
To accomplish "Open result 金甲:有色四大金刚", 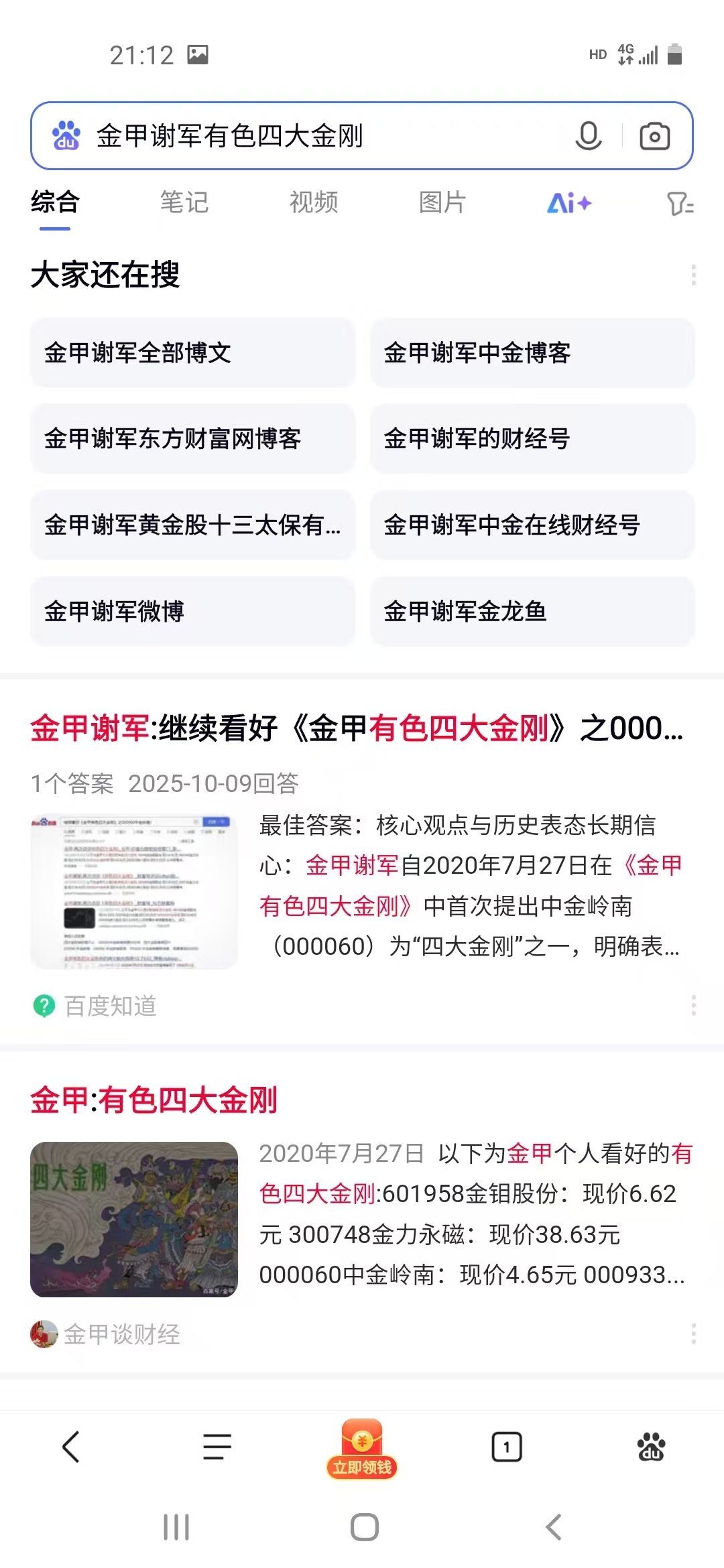I will pos(154,1100).
